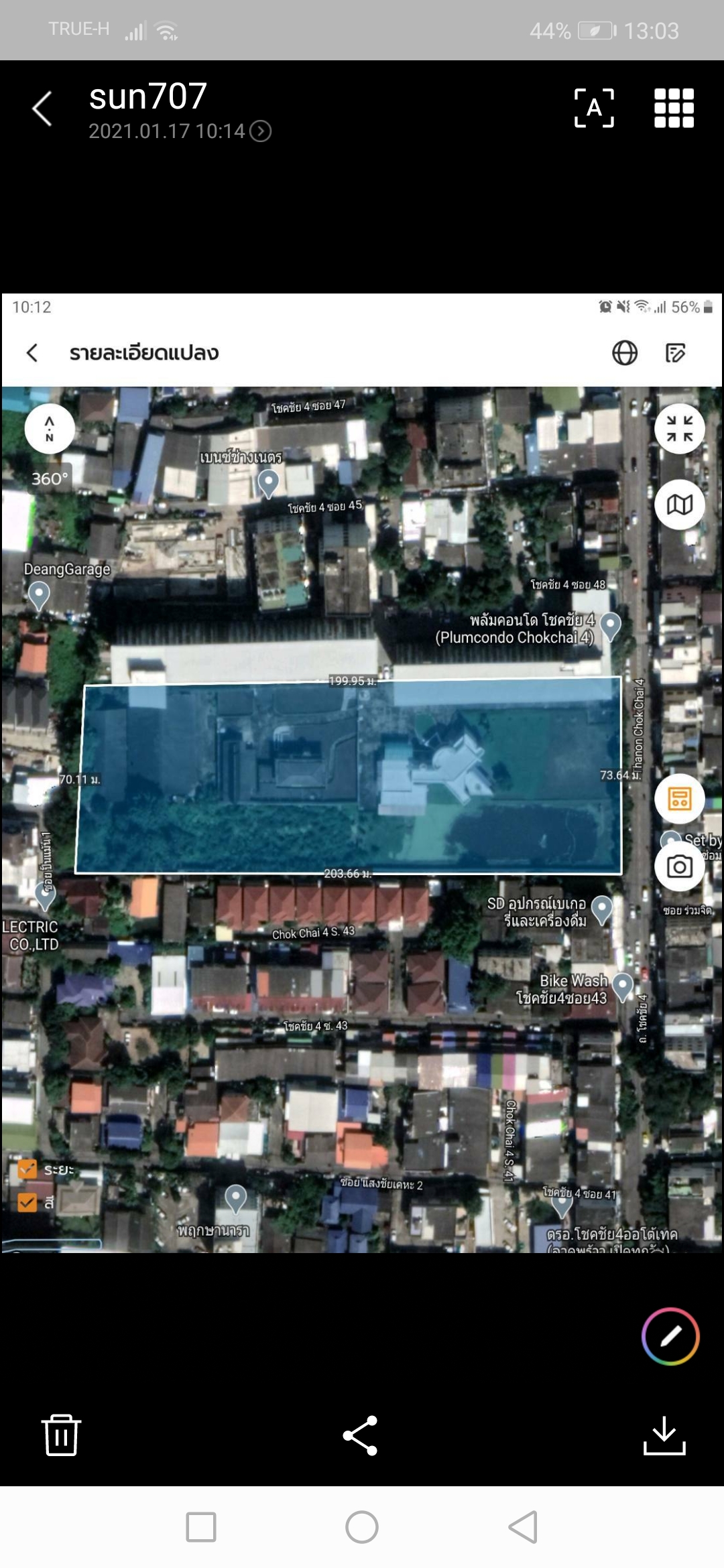Viewport: 724px width, 1568px height.
Task: Start text recognition on this image
Action: (x=594, y=108)
